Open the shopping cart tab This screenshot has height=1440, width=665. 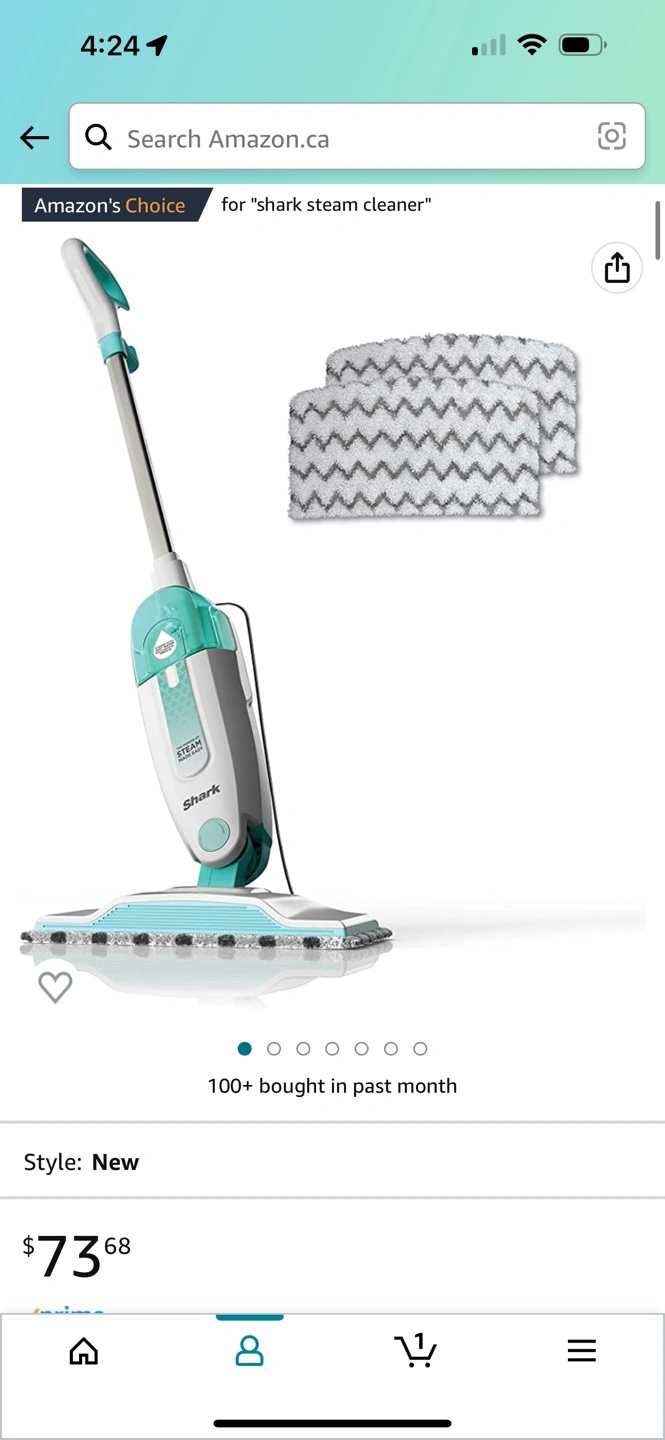415,1351
